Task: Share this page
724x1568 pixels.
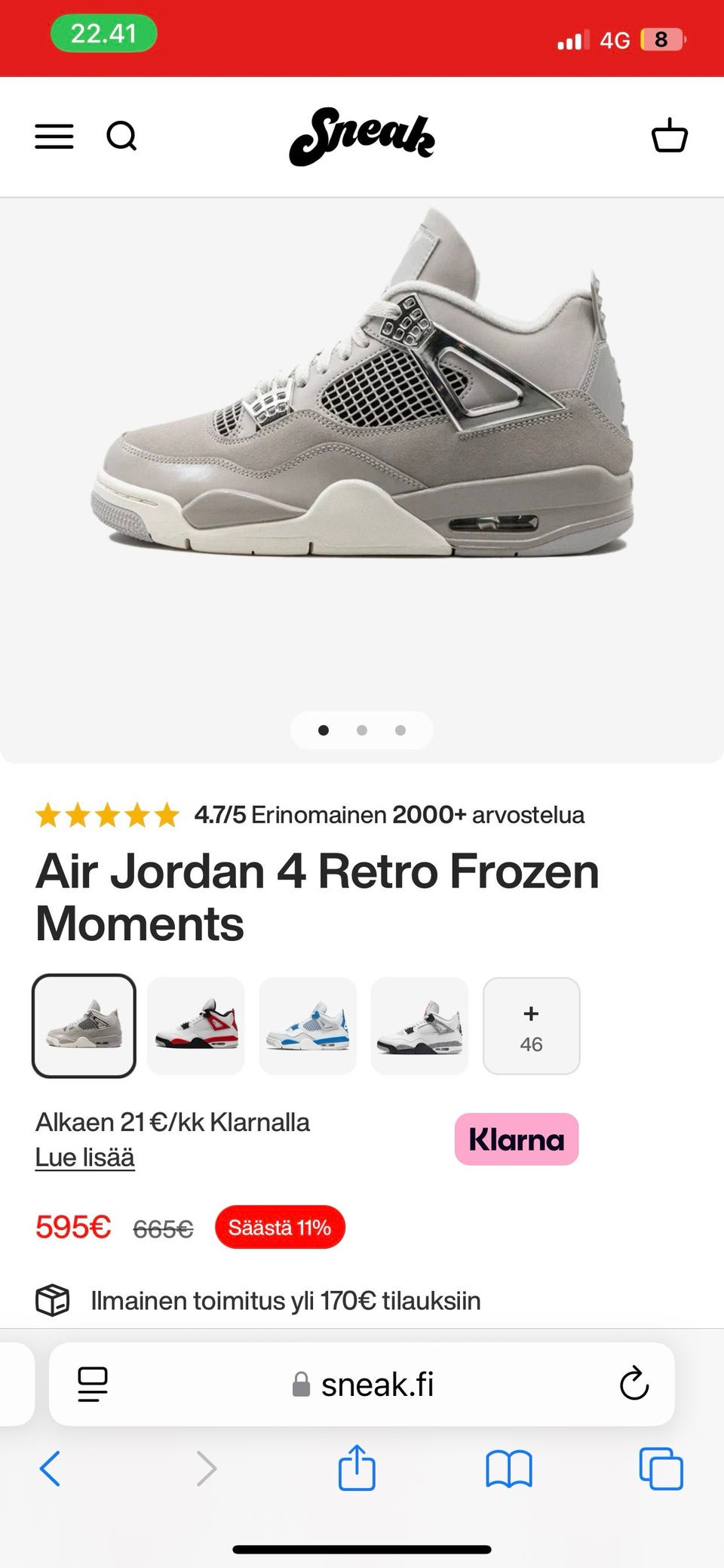Action: [x=357, y=1467]
